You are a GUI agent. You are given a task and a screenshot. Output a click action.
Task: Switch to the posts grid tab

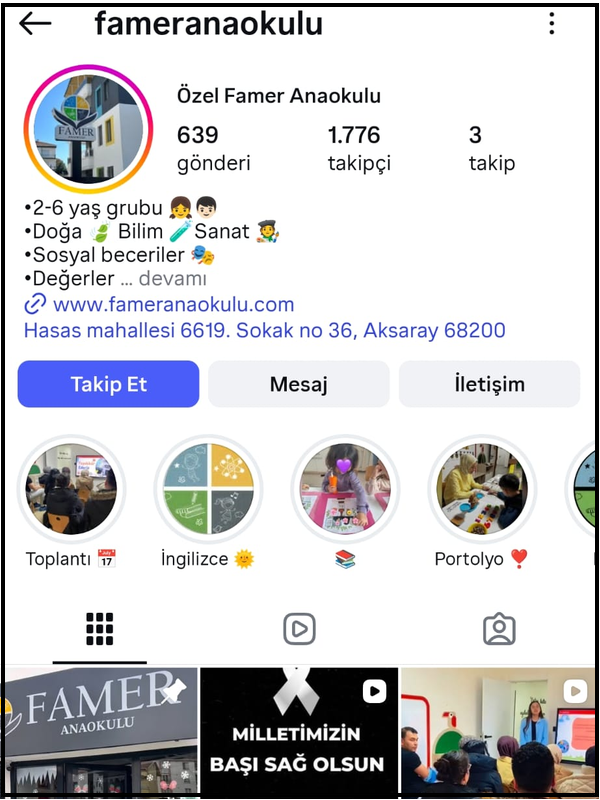click(100, 629)
